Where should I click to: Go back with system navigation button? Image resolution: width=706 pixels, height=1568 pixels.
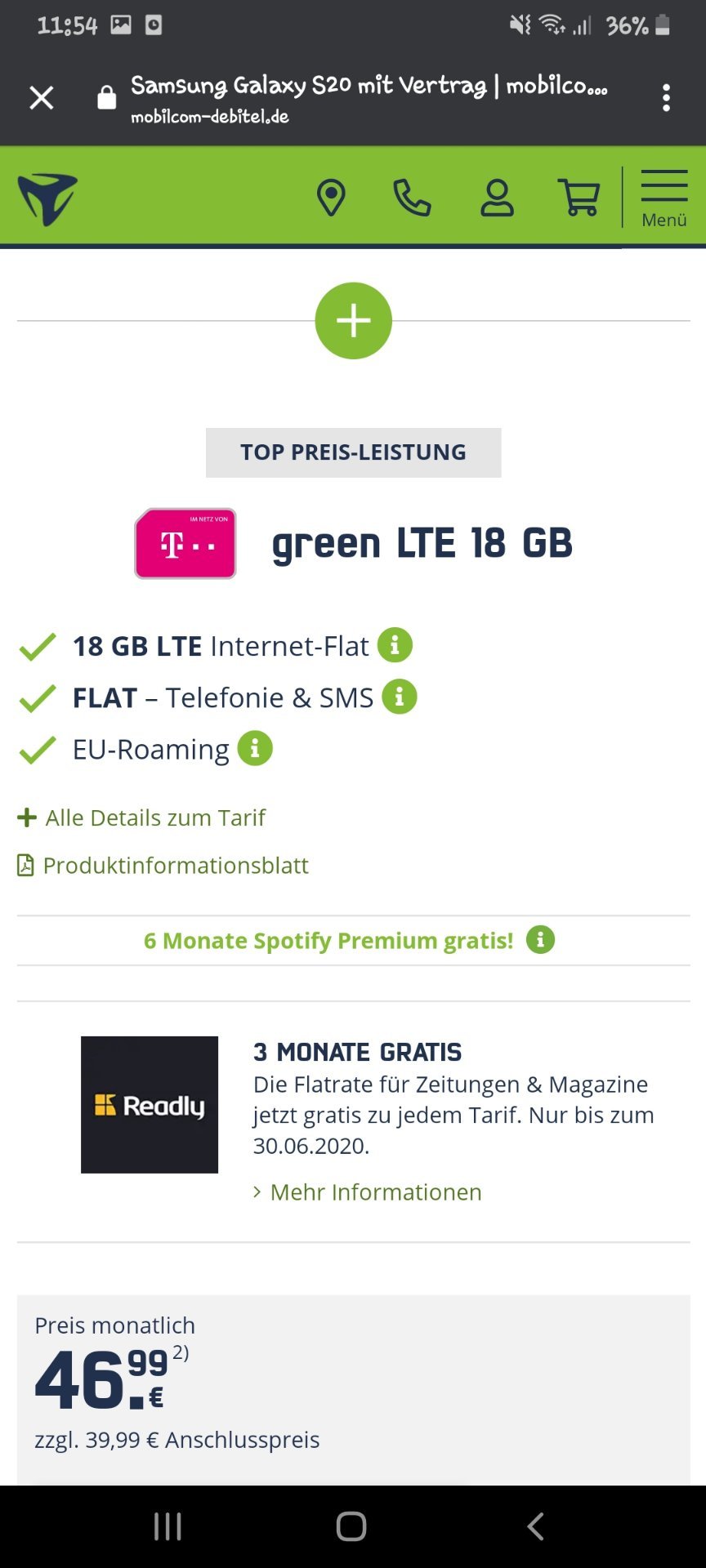(x=535, y=1526)
